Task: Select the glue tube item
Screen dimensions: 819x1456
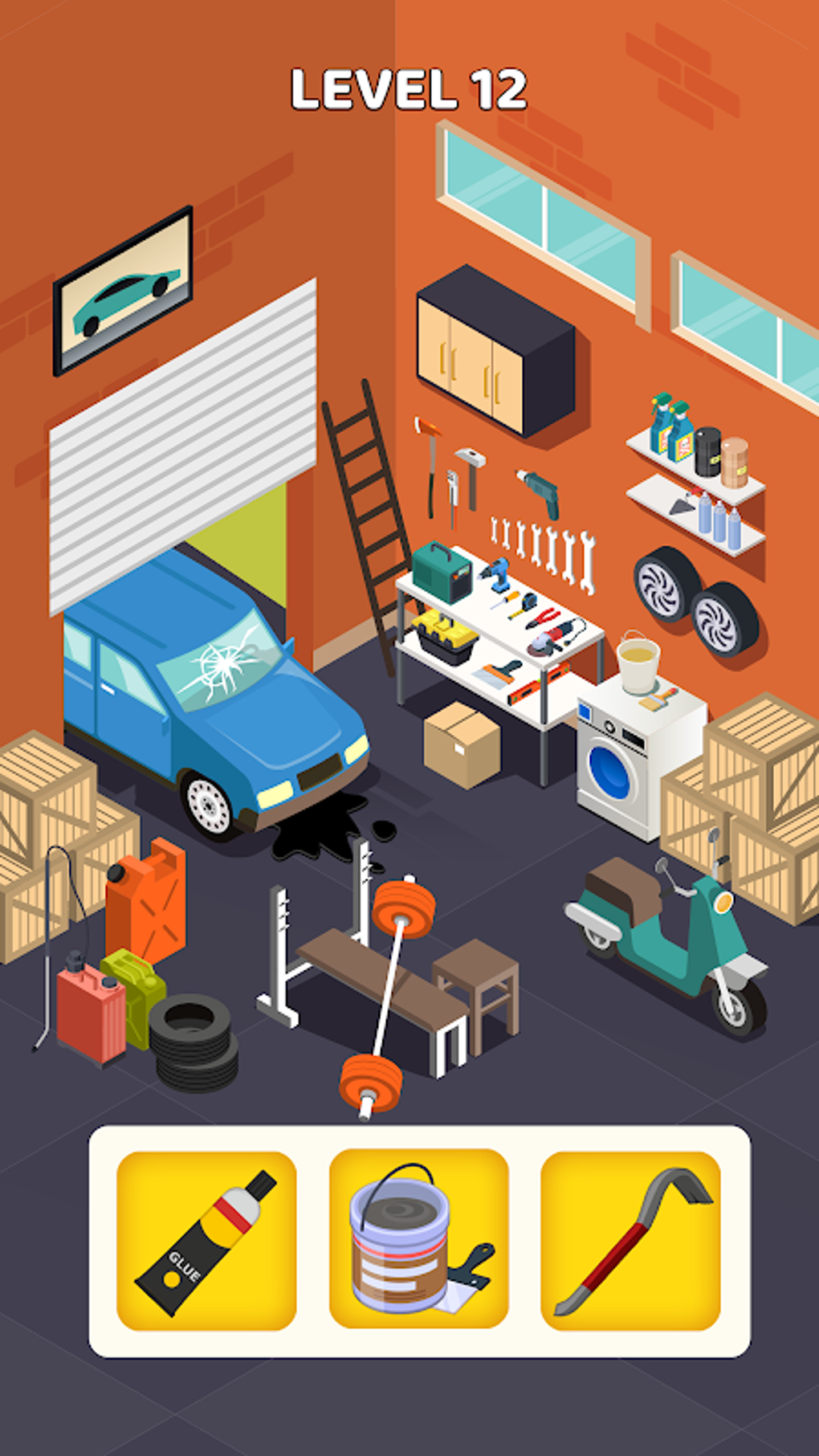Action: click(x=206, y=1241)
